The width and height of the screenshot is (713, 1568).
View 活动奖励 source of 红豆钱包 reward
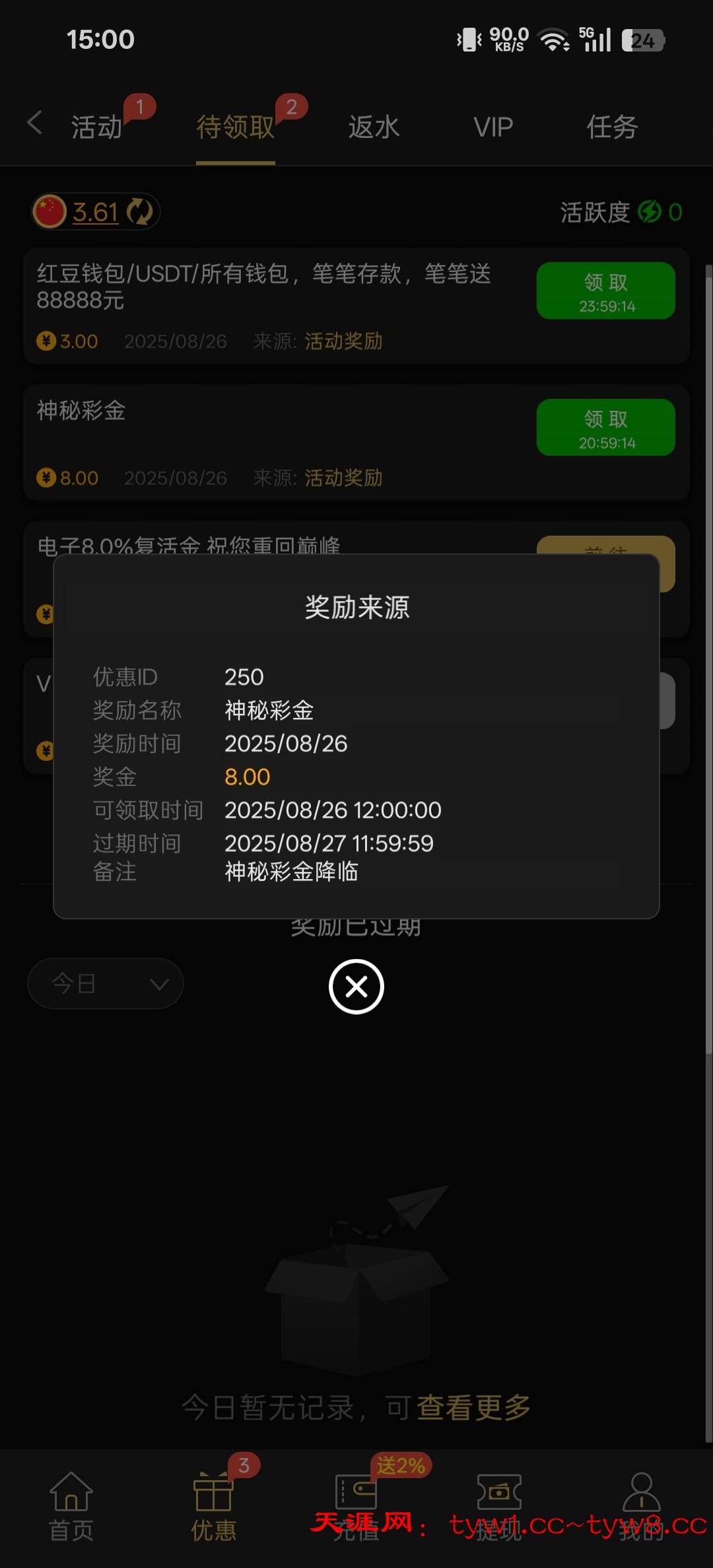tap(343, 341)
